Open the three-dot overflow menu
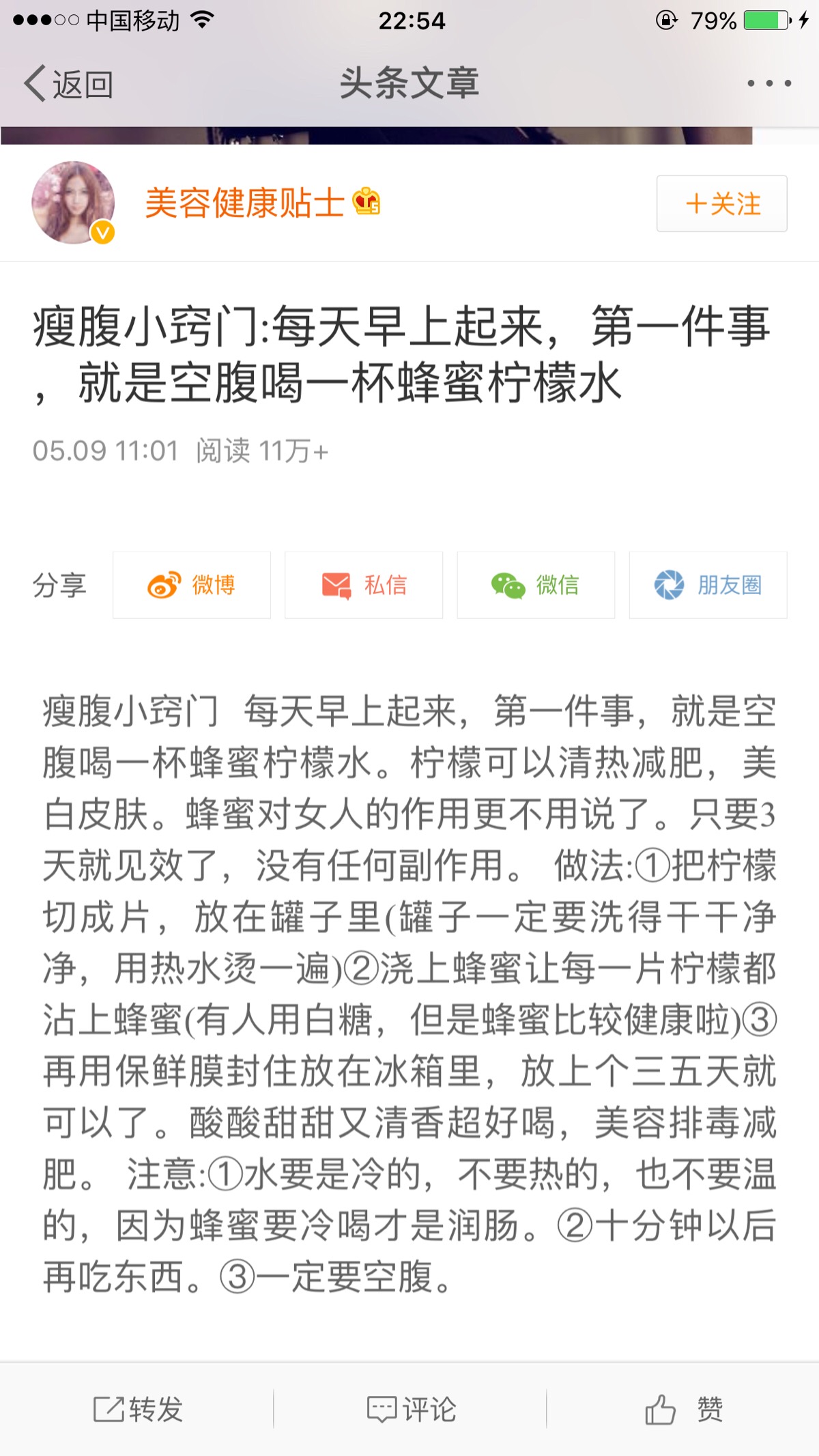The image size is (819, 1456). tap(769, 83)
